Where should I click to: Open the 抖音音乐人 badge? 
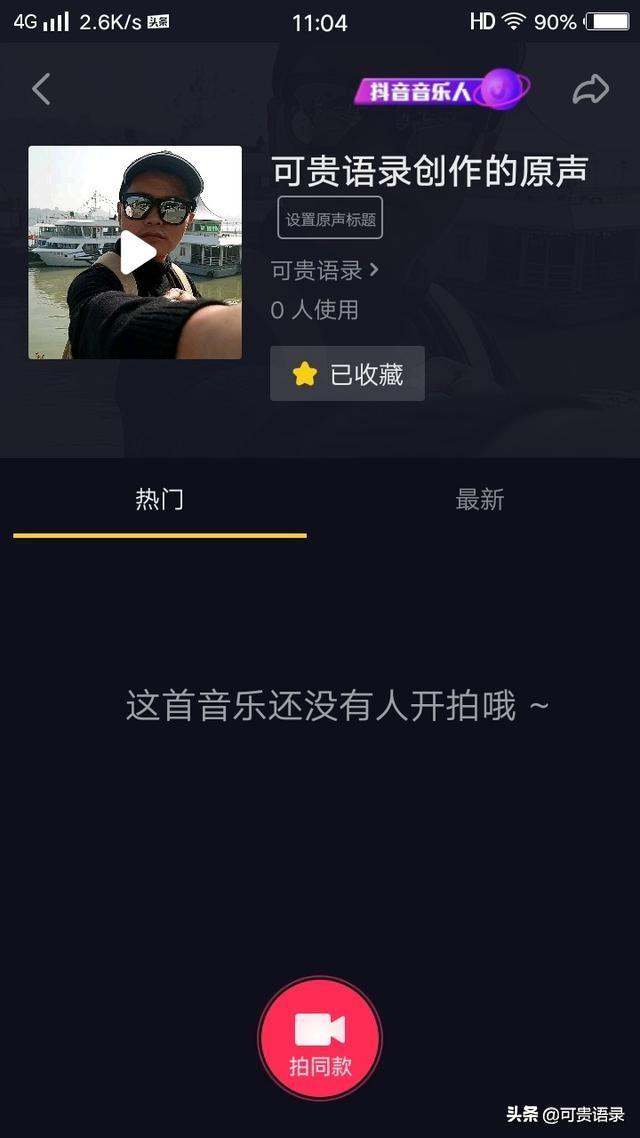point(441,91)
